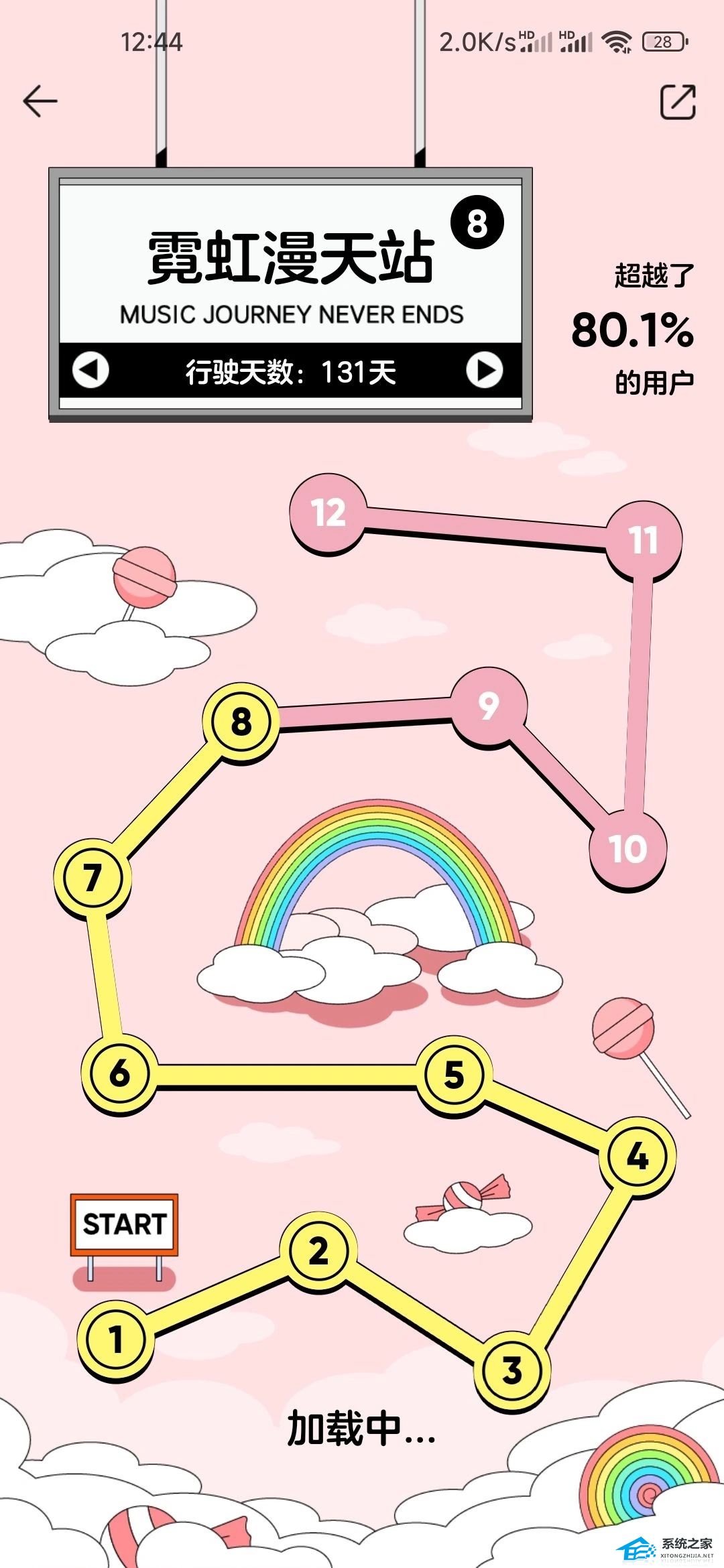
Task: Select station 8 on the route
Action: click(x=241, y=722)
